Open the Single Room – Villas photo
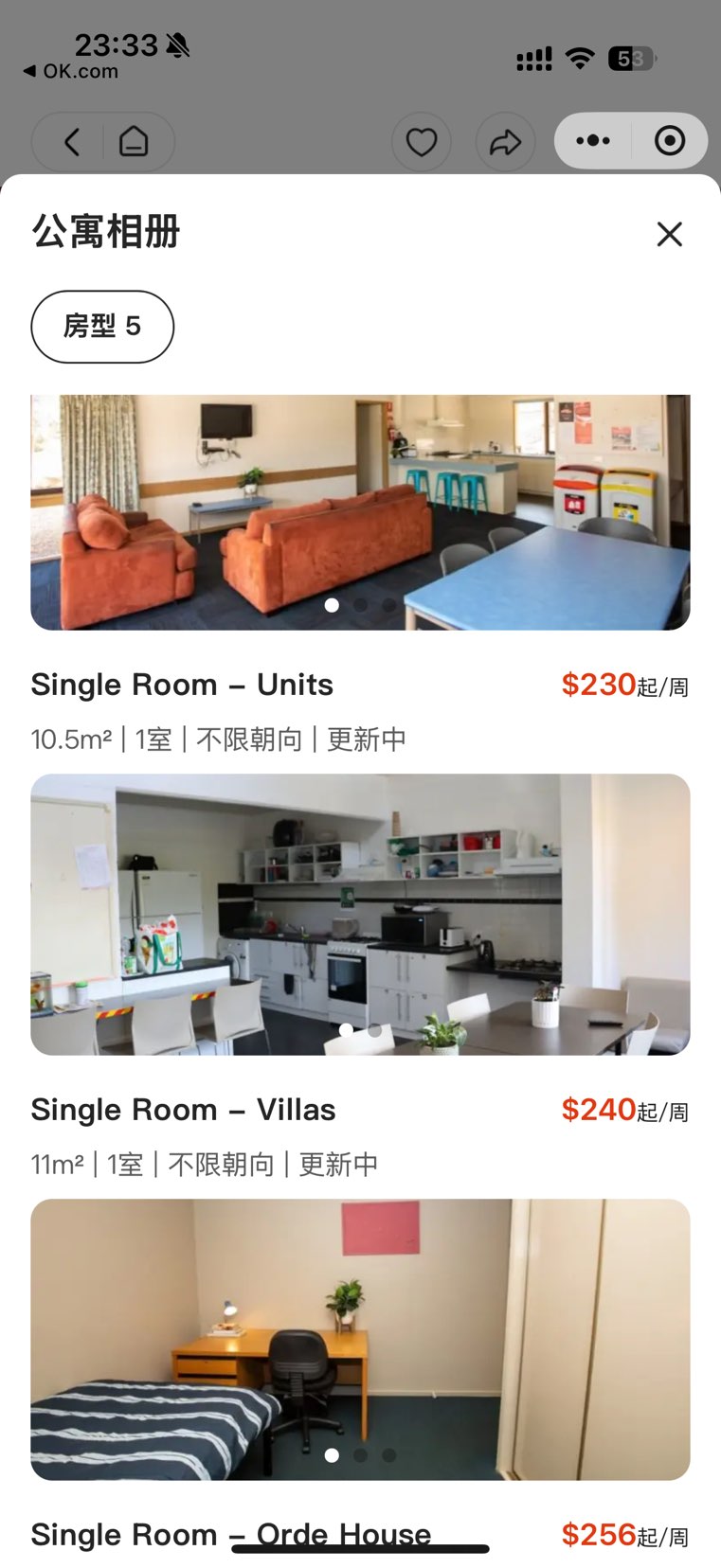This screenshot has width=721, height=1568. click(360, 914)
